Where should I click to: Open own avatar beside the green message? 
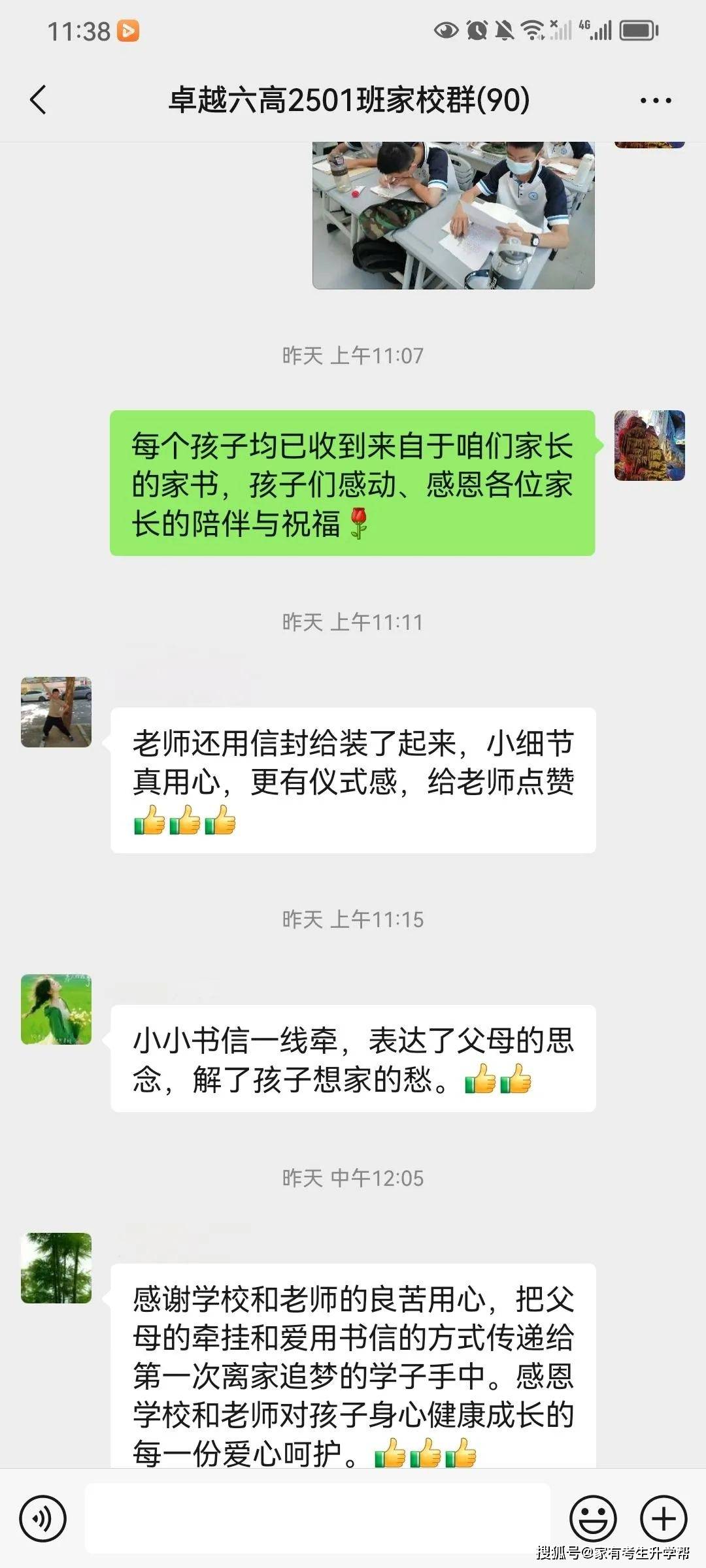click(649, 446)
